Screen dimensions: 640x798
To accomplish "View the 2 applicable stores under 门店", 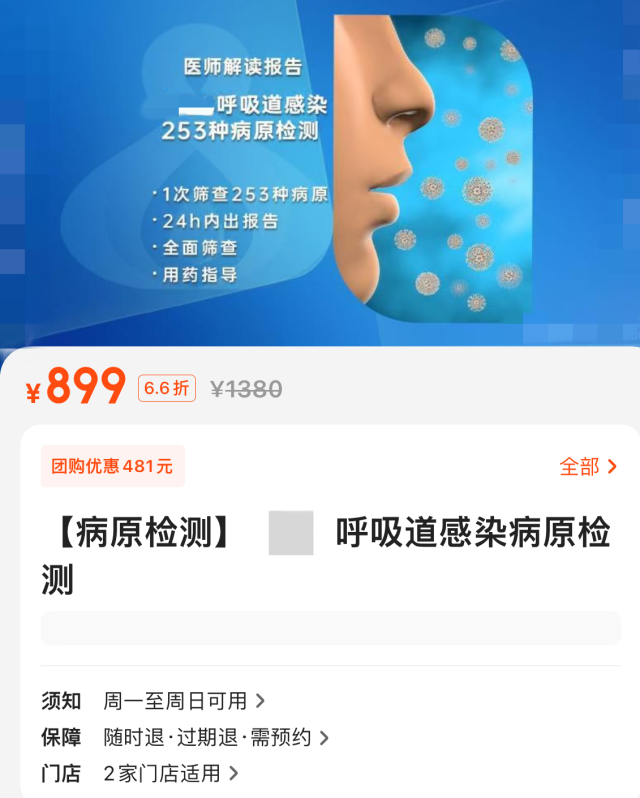I will pyautogui.click(x=171, y=773).
